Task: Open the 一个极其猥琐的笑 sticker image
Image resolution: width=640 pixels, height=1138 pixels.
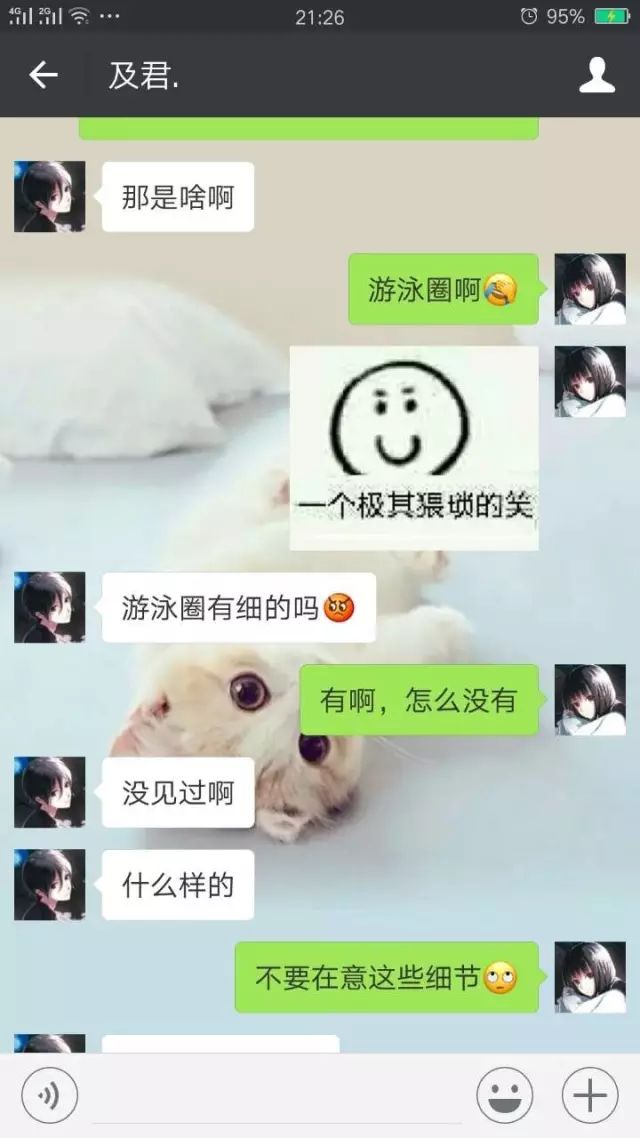Action: pos(414,448)
